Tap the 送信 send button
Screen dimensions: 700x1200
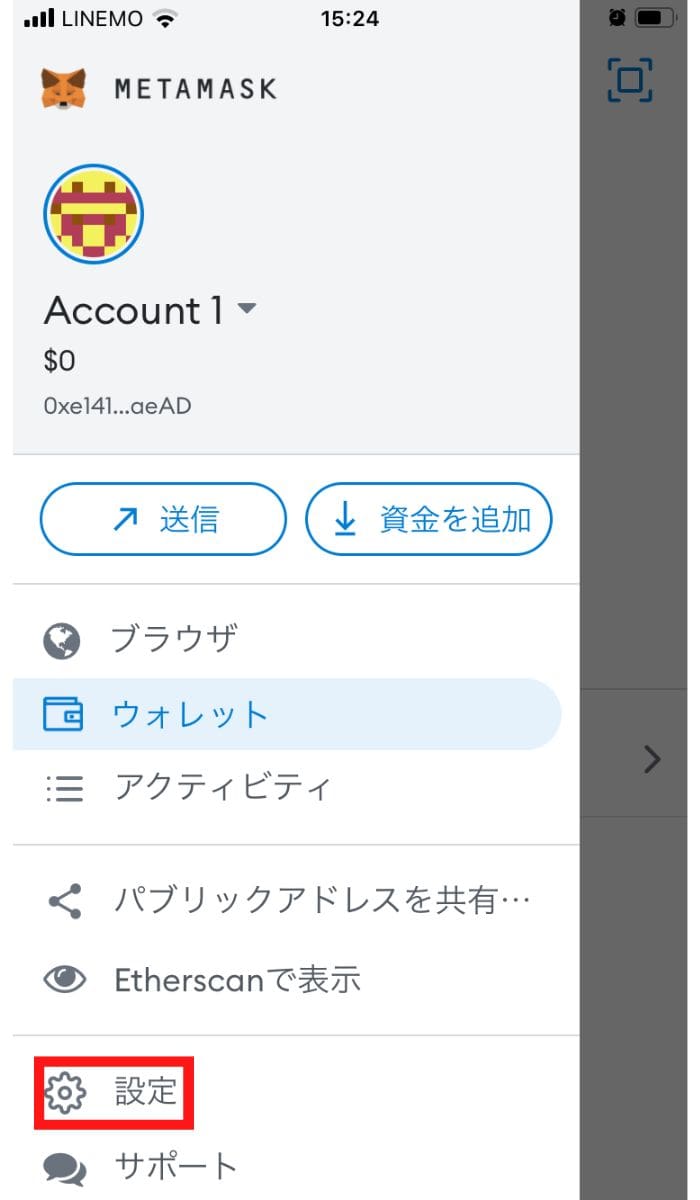[x=163, y=519]
